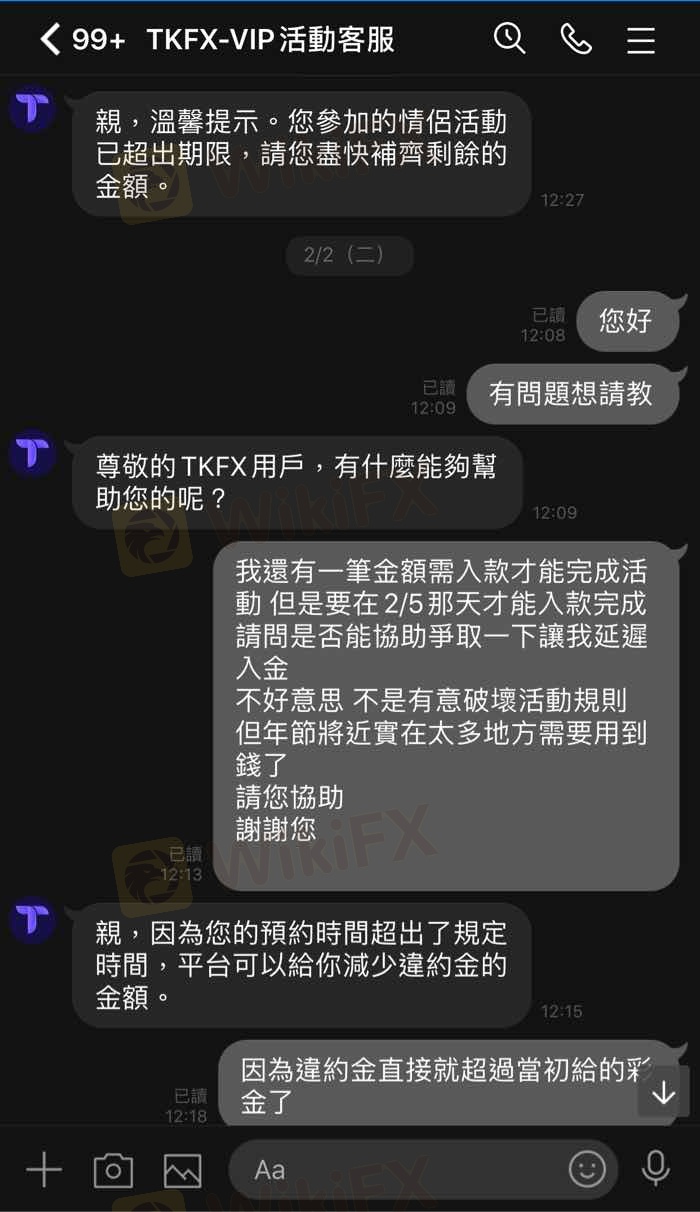The image size is (700, 1212).
Task: Open the emoji and sticker picker
Action: [x=587, y=1168]
